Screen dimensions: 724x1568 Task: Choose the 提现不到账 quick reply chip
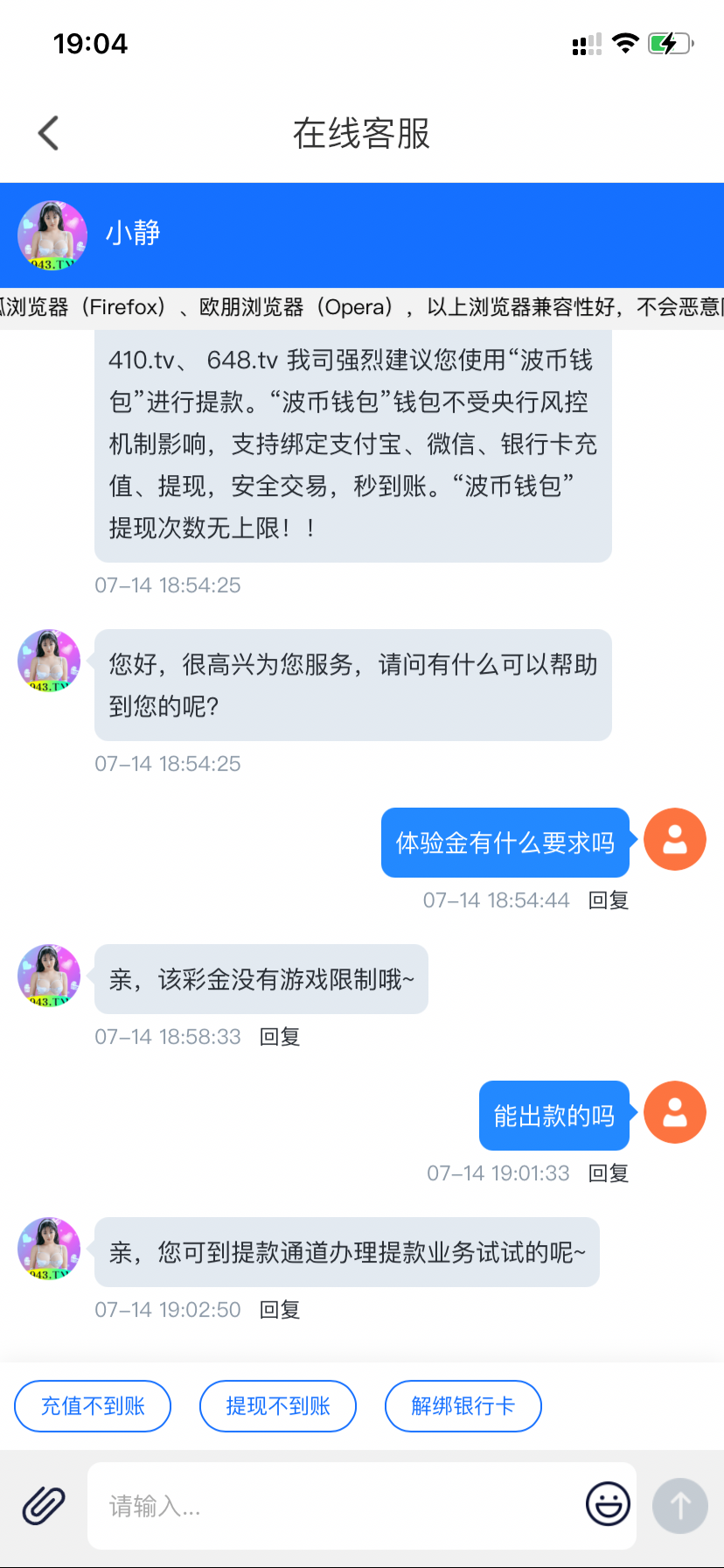(x=278, y=1406)
